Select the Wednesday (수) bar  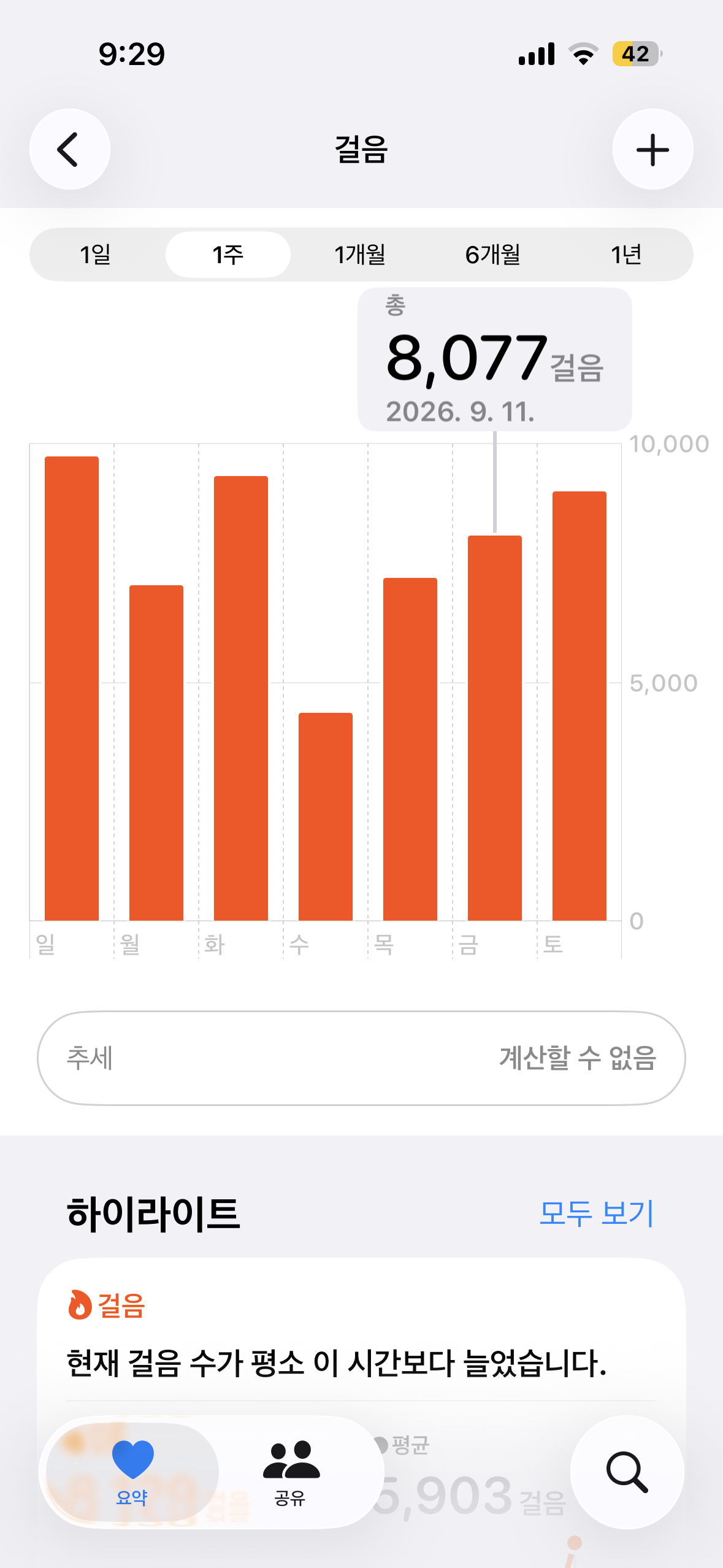coord(326,817)
